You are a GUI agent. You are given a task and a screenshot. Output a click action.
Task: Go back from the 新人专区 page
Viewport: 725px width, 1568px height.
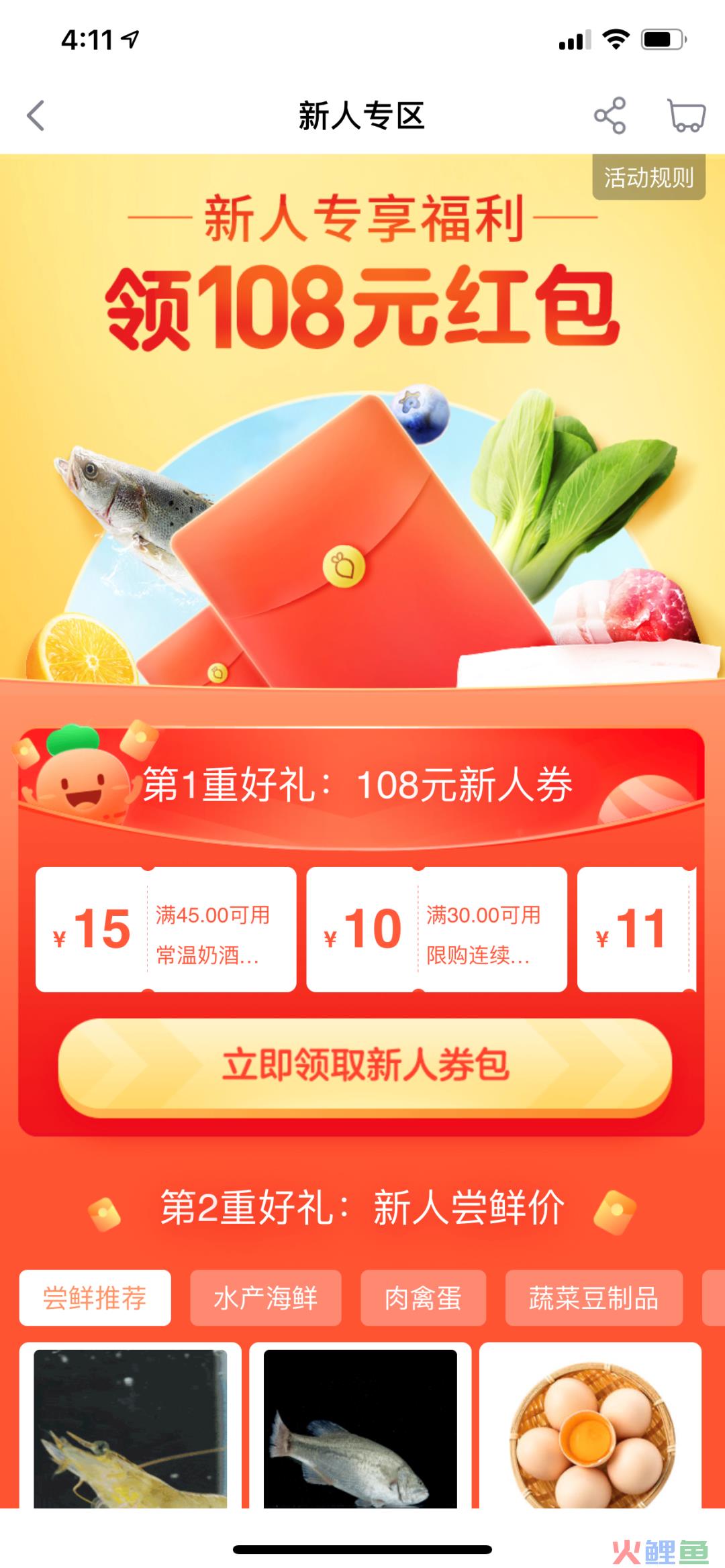tap(36, 115)
